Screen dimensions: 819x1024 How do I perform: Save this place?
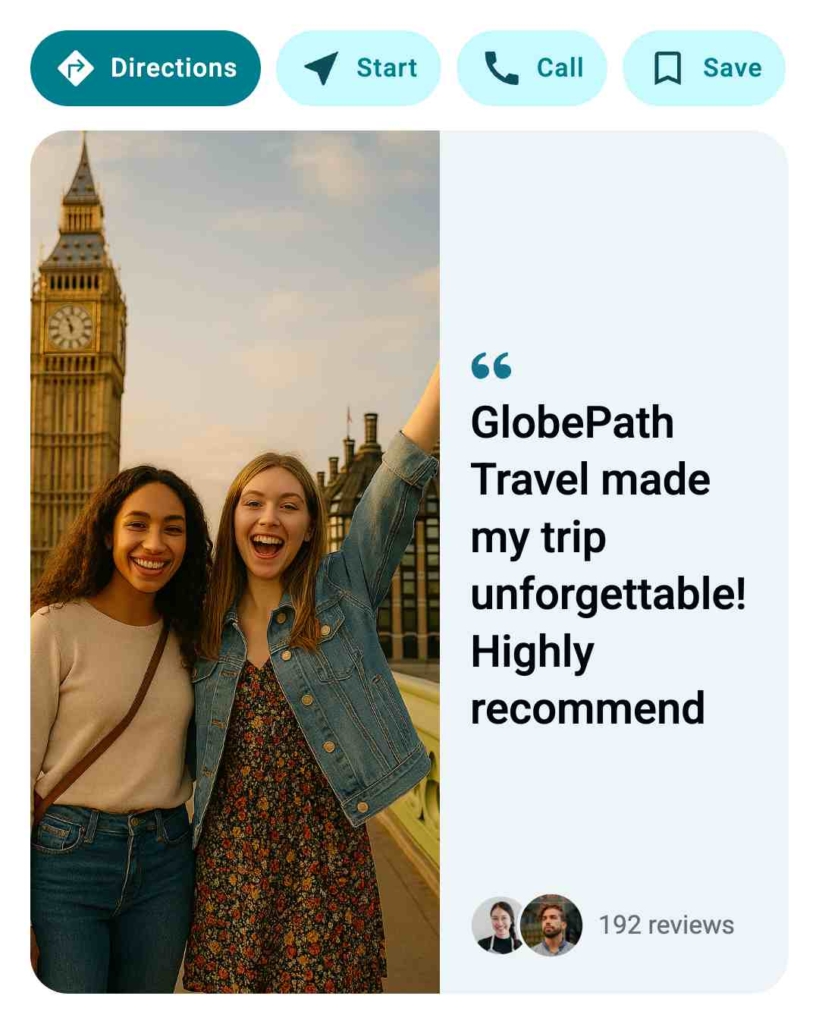pos(705,68)
